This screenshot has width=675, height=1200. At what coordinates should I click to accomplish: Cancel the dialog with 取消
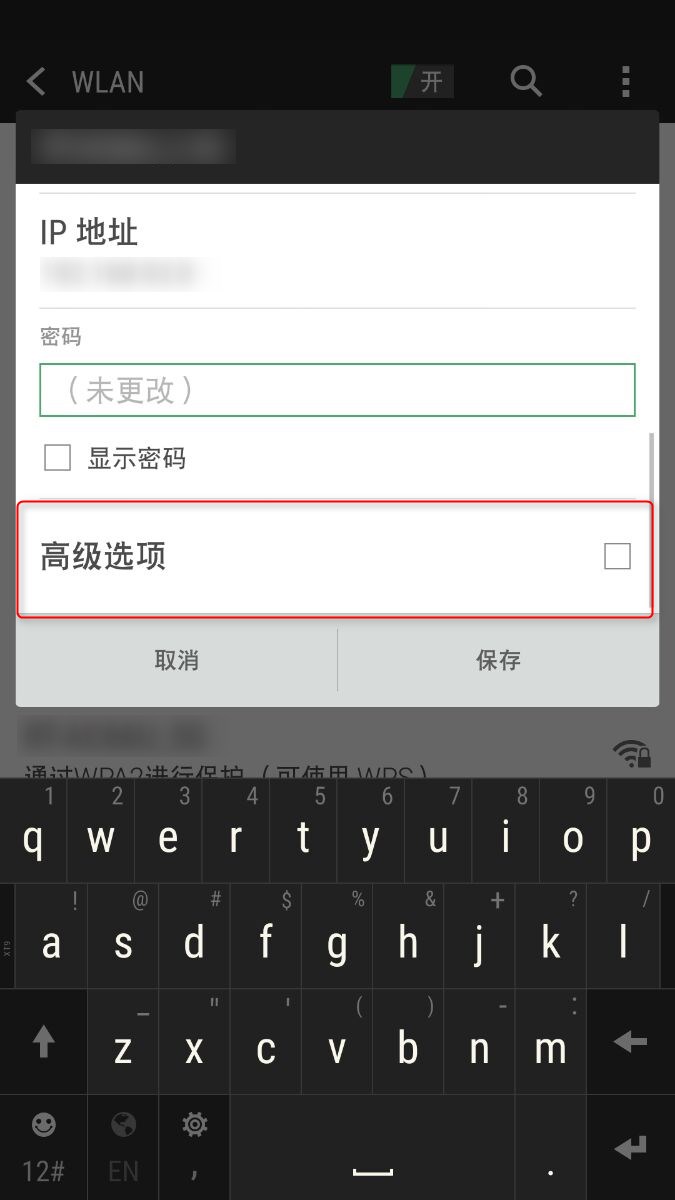(x=177, y=660)
